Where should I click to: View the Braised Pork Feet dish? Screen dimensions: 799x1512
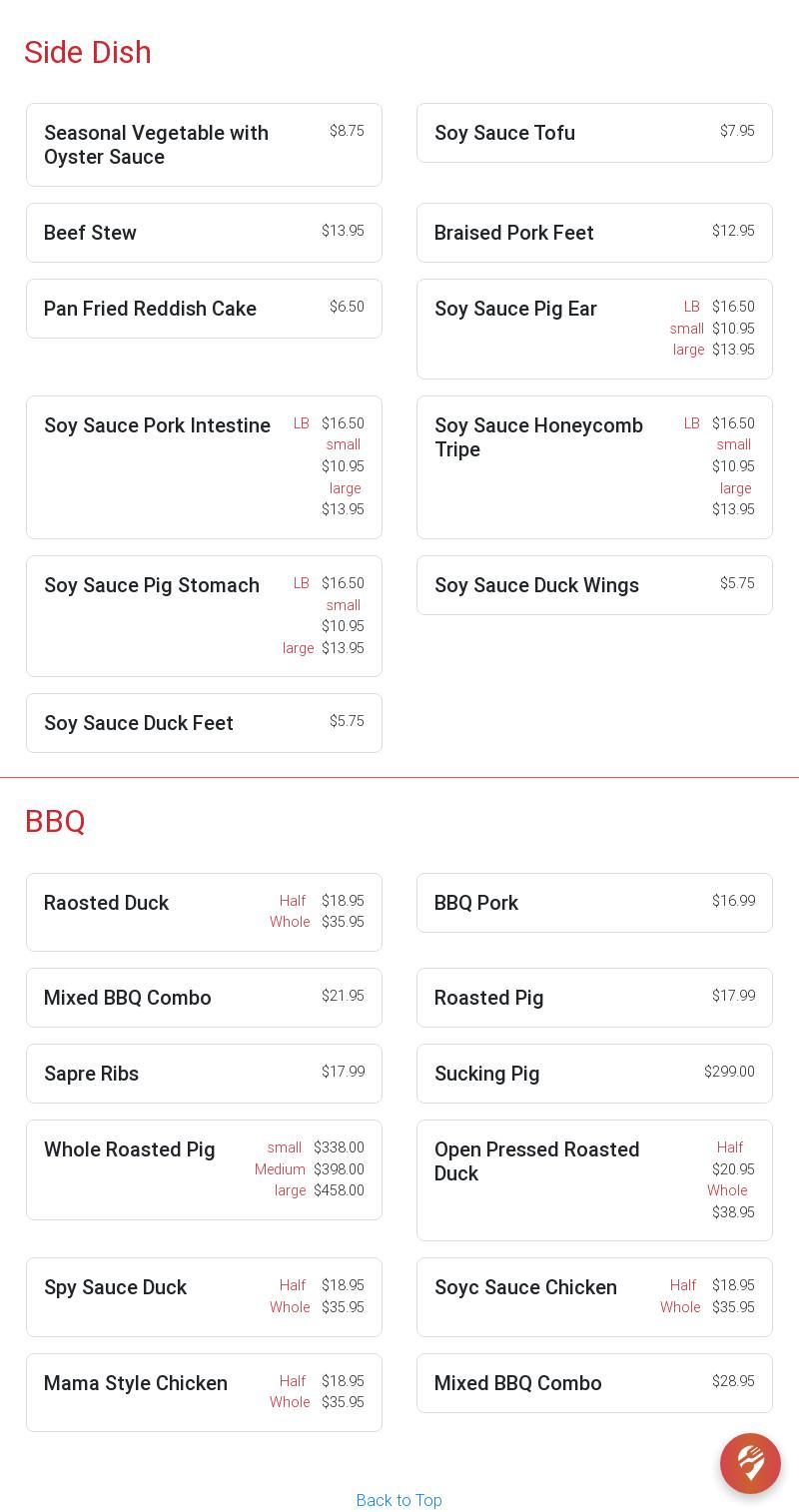tap(594, 233)
